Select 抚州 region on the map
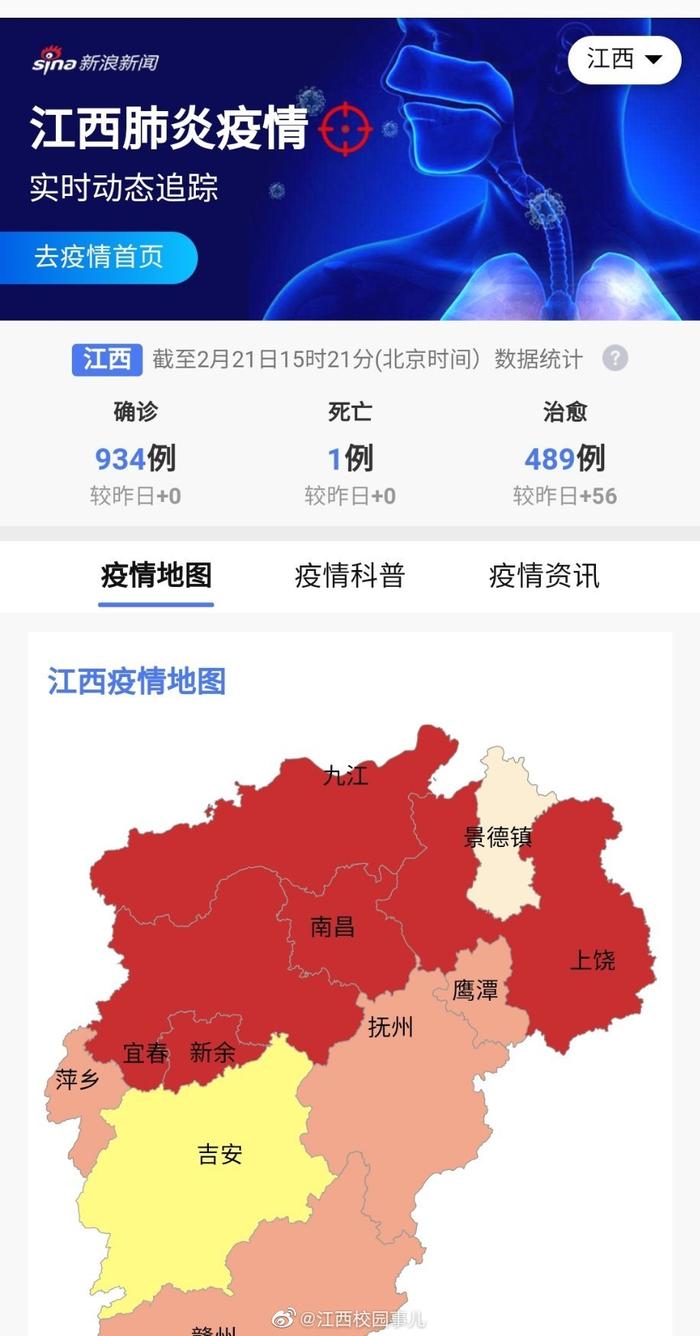The height and width of the screenshot is (1336, 700). coord(390,1027)
